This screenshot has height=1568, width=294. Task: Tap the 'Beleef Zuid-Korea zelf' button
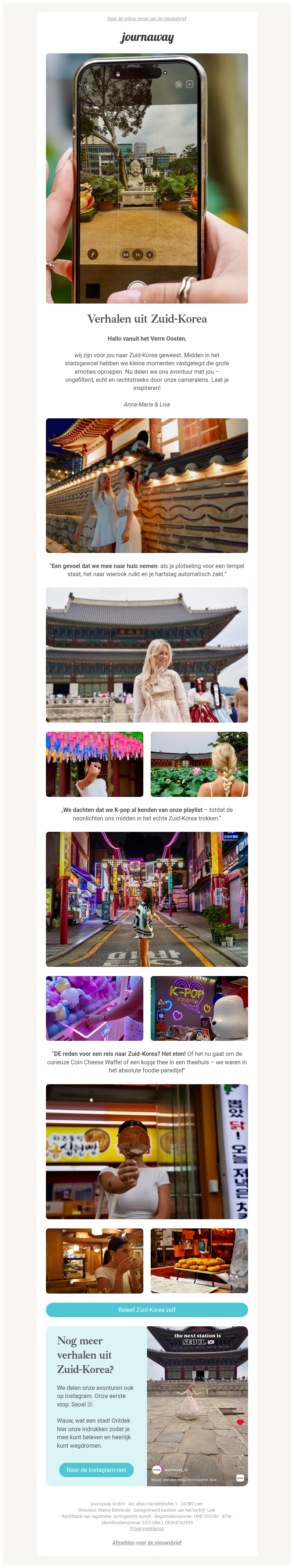(146, 1309)
